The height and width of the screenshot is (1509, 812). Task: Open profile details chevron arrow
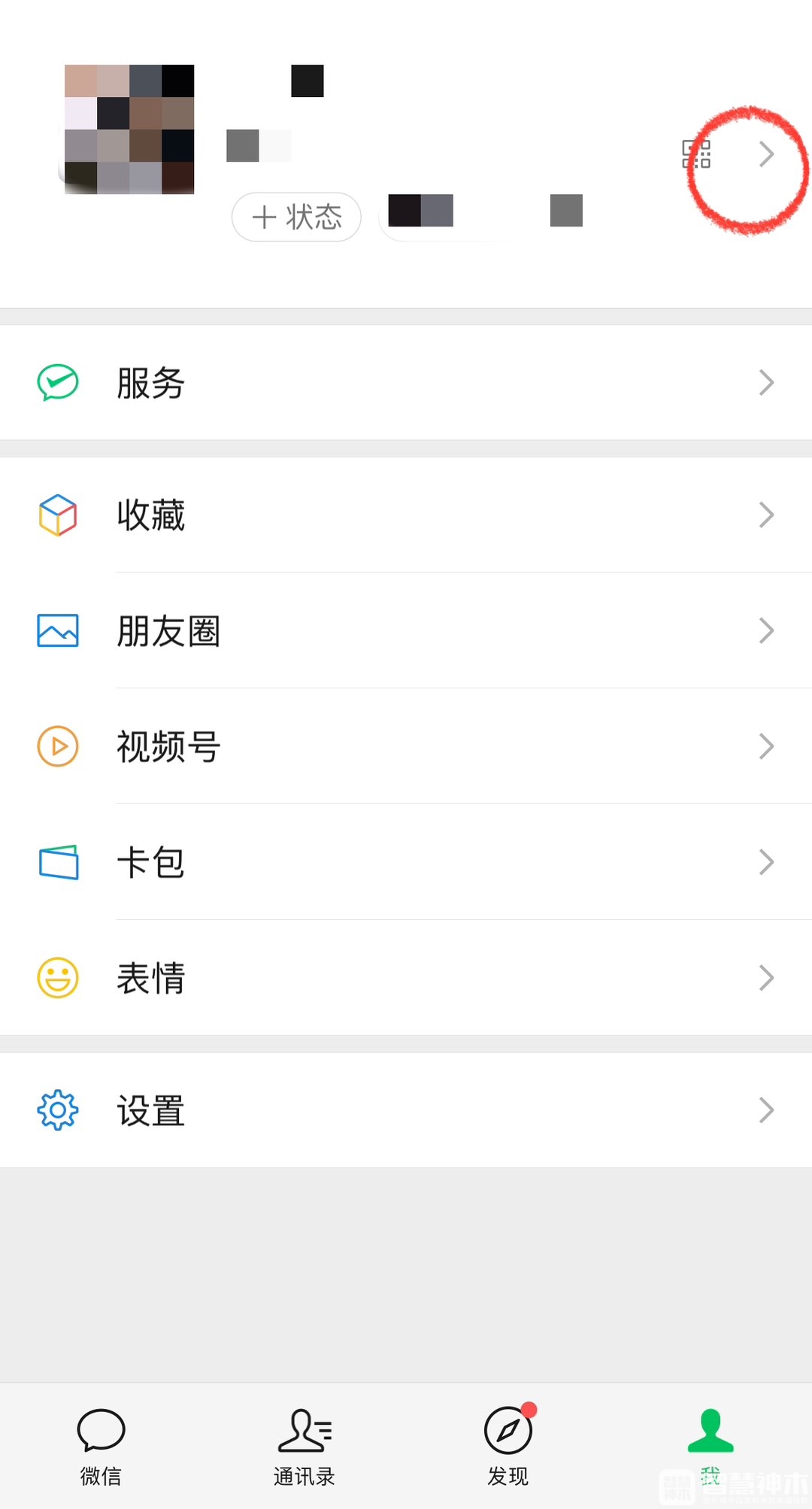(766, 154)
